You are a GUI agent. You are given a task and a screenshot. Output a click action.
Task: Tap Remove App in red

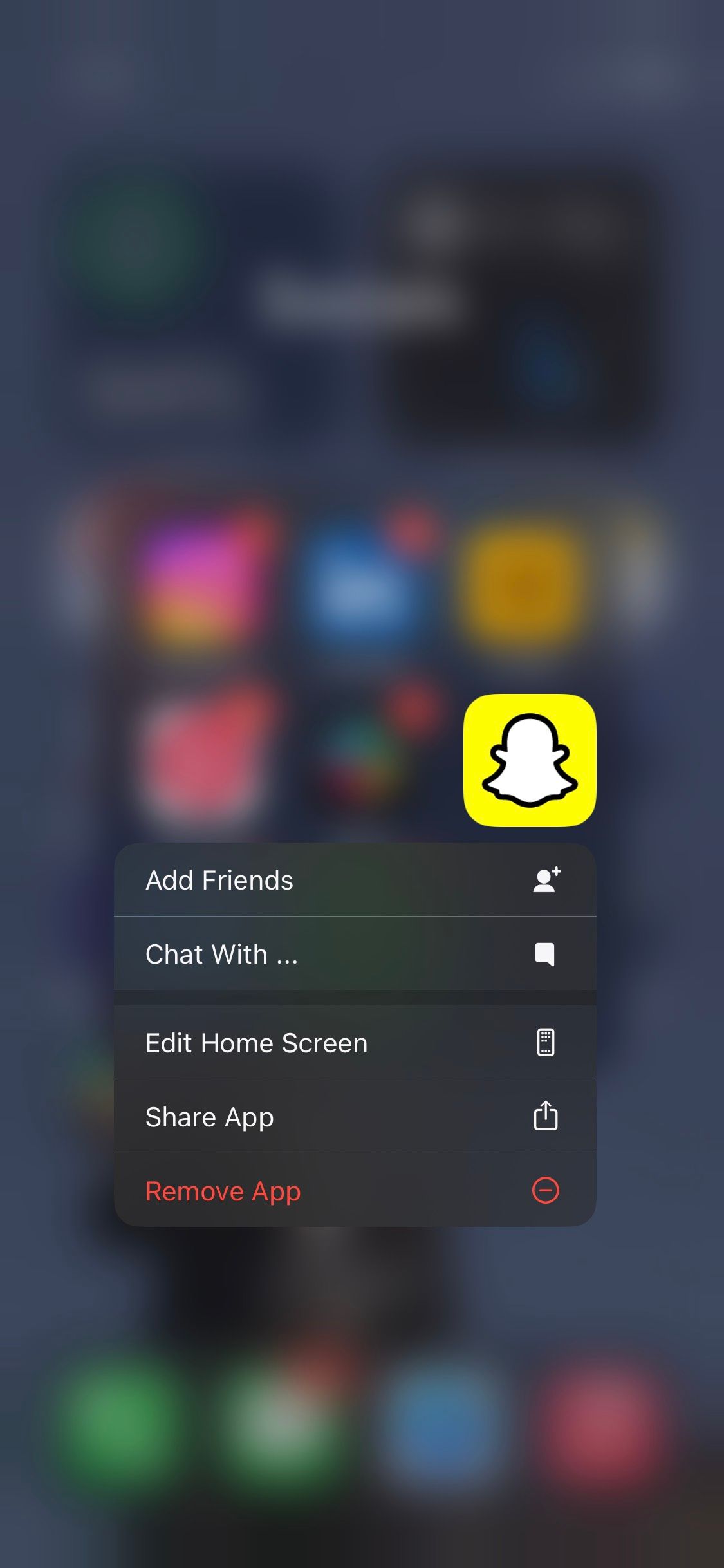[355, 1191]
